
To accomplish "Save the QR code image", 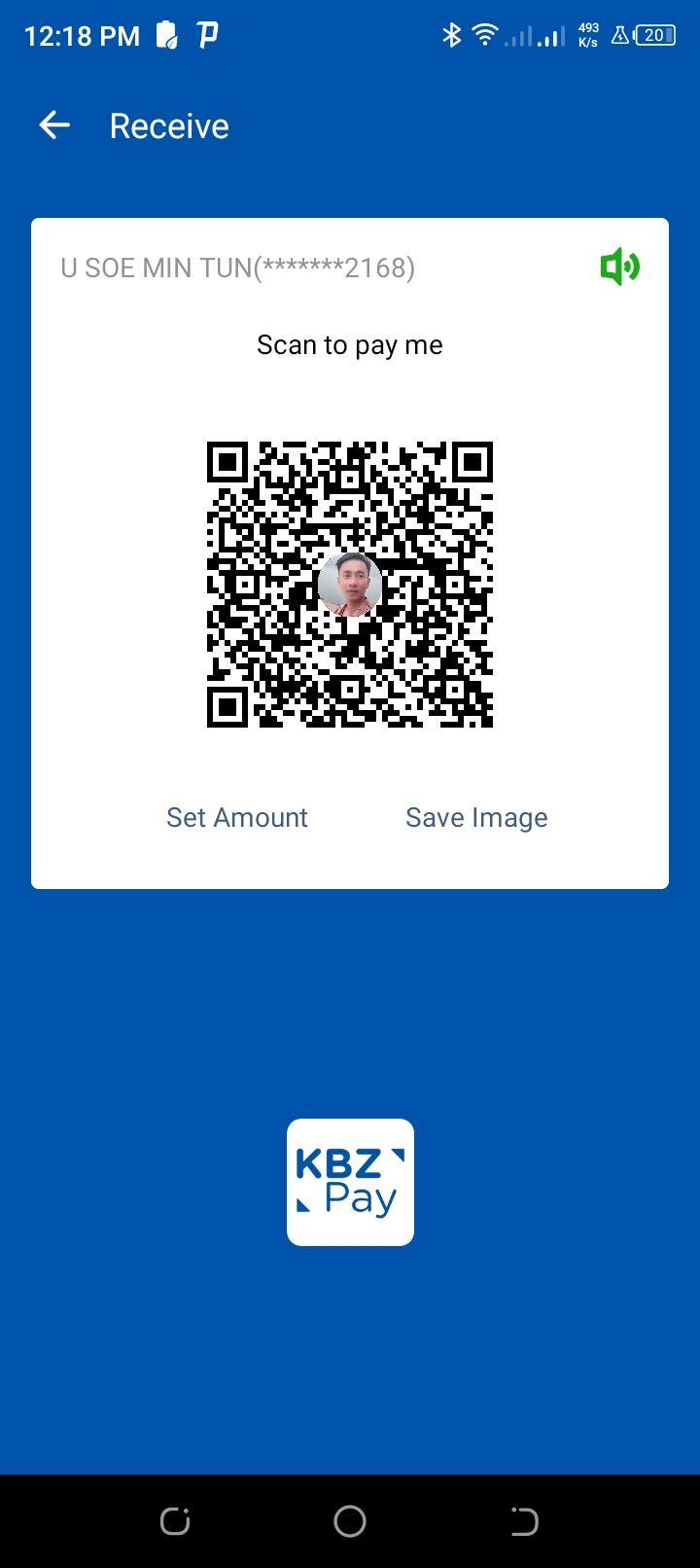I will point(476,817).
